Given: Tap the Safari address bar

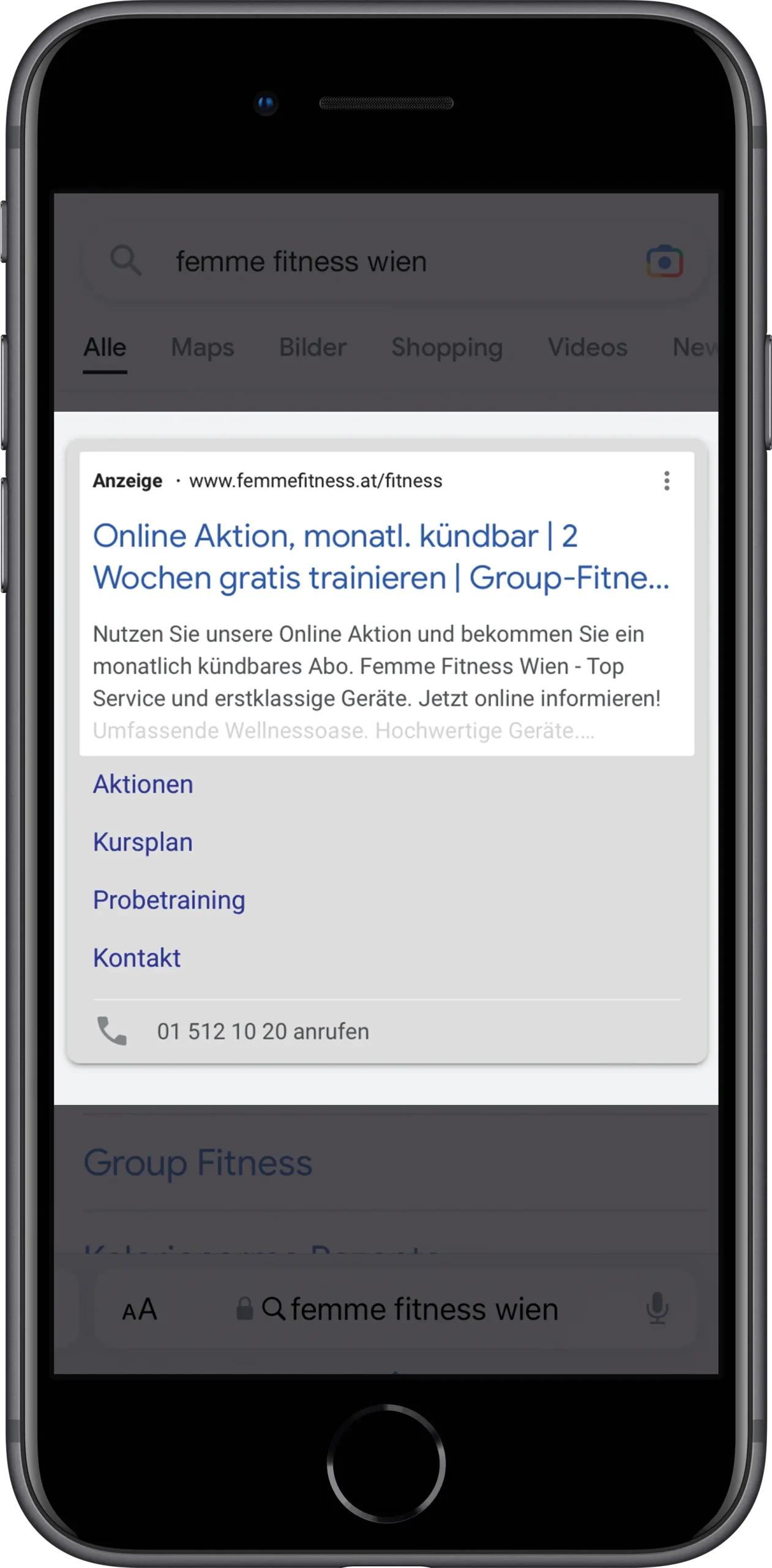Looking at the screenshot, I should pyautogui.click(x=410, y=1310).
